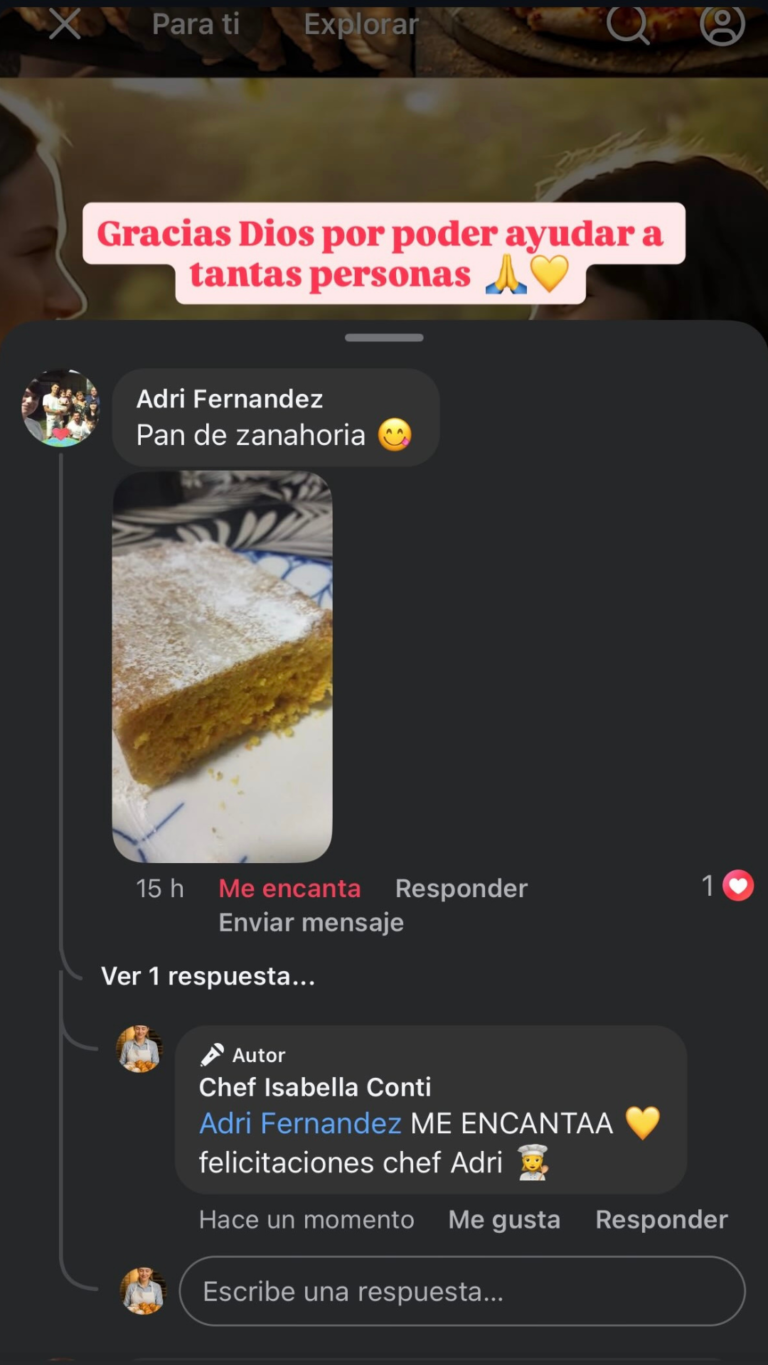The width and height of the screenshot is (768, 1365).
Task: Click 'Responder' under the carrot cake comment
Action: point(461,888)
